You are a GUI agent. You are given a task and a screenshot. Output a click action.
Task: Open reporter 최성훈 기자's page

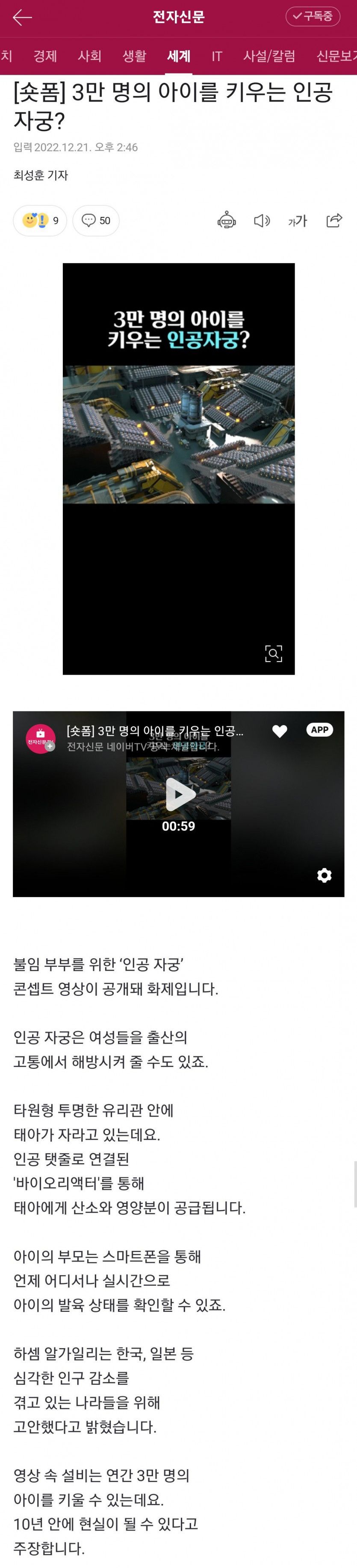pyautogui.click(x=41, y=176)
